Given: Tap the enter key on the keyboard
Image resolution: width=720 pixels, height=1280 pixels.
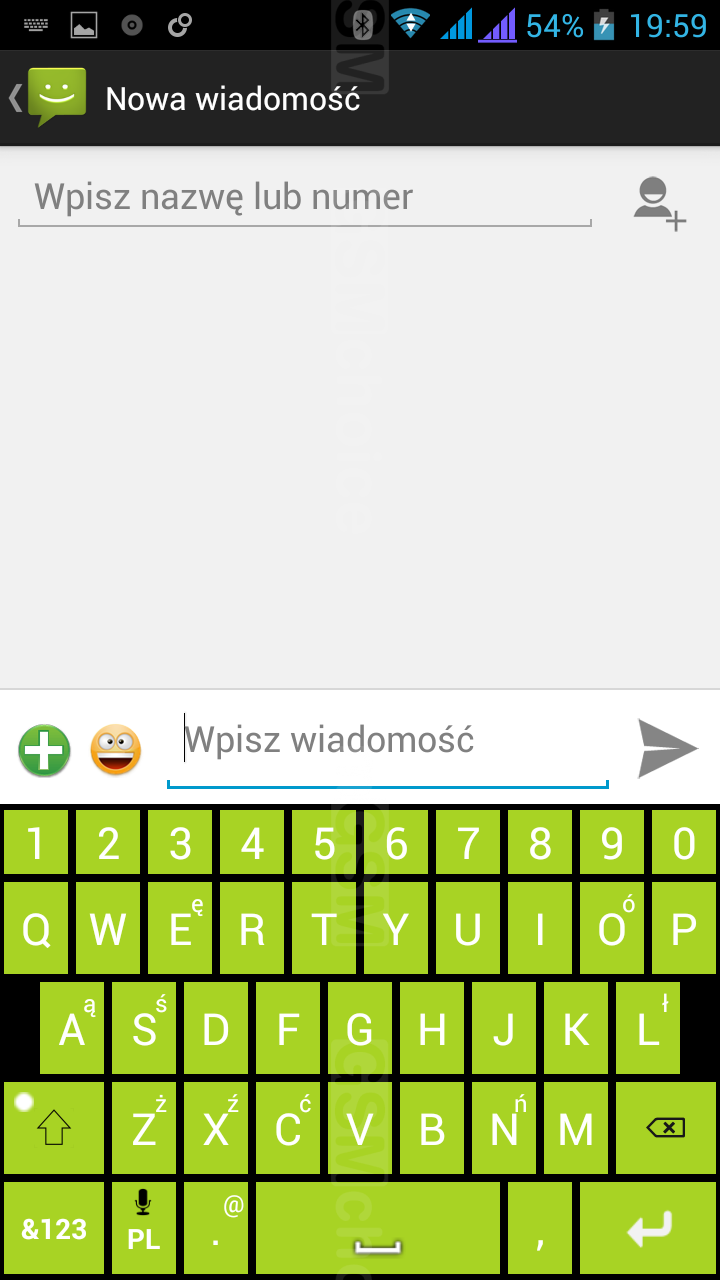Looking at the screenshot, I should point(649,1228).
